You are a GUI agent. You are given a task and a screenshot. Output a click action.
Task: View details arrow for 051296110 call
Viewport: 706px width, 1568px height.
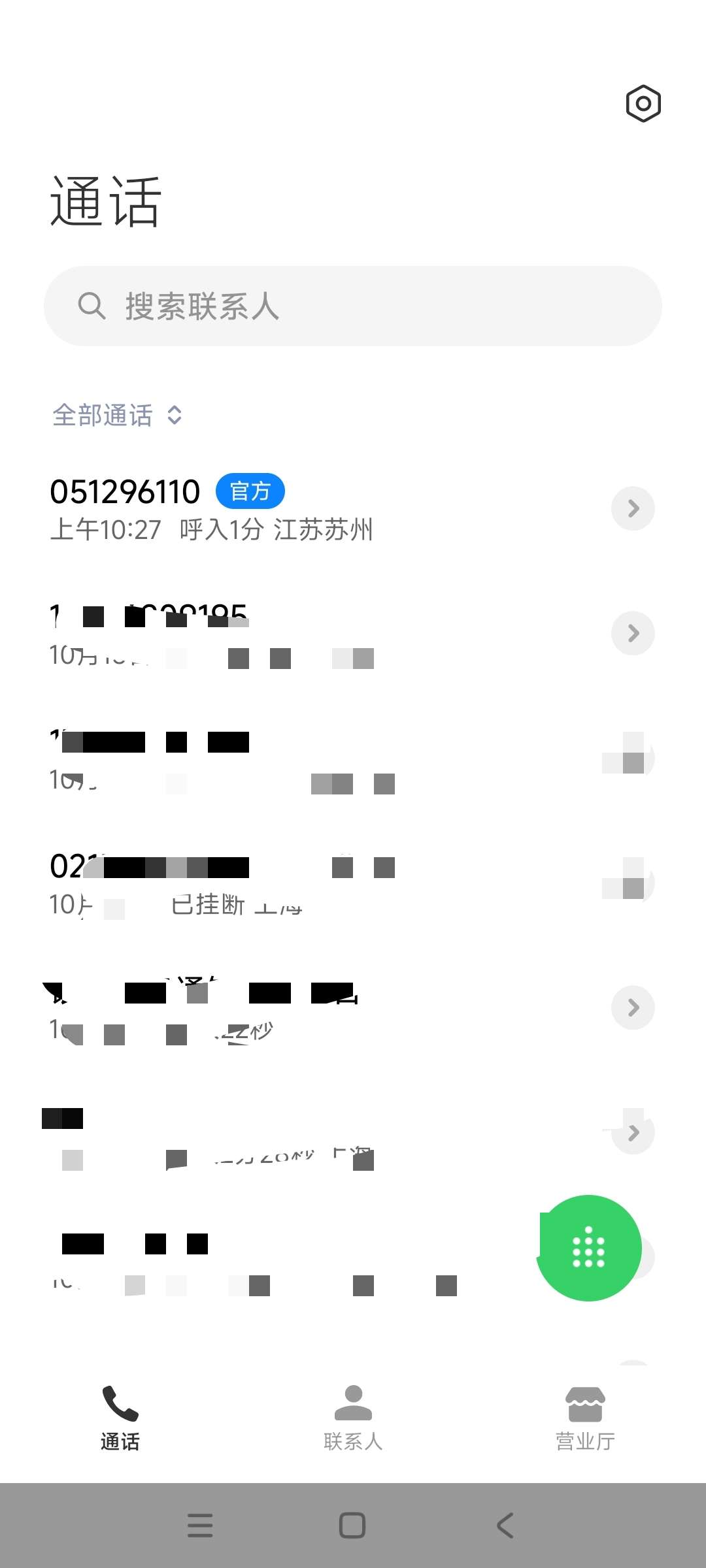(633, 508)
